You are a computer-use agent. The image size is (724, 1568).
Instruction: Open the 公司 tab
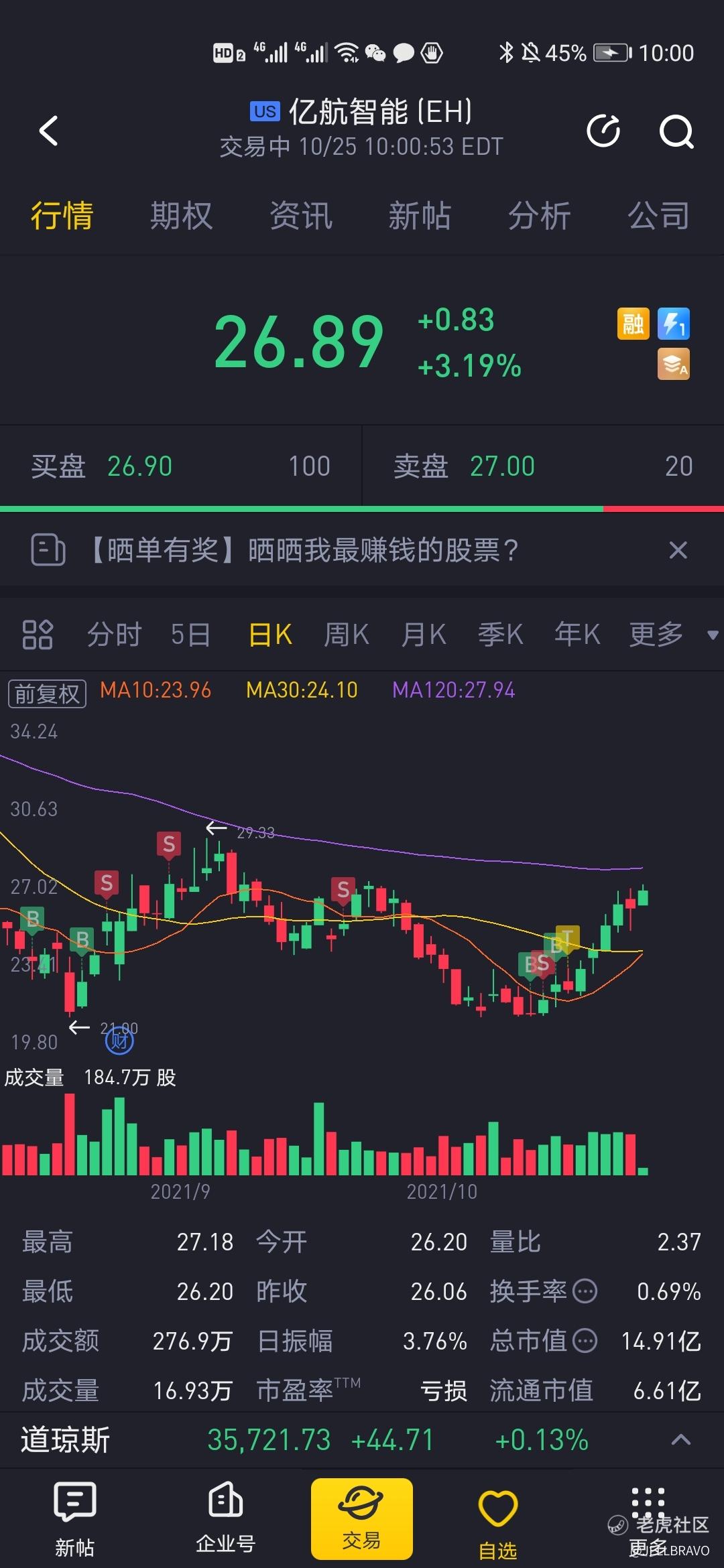659,216
